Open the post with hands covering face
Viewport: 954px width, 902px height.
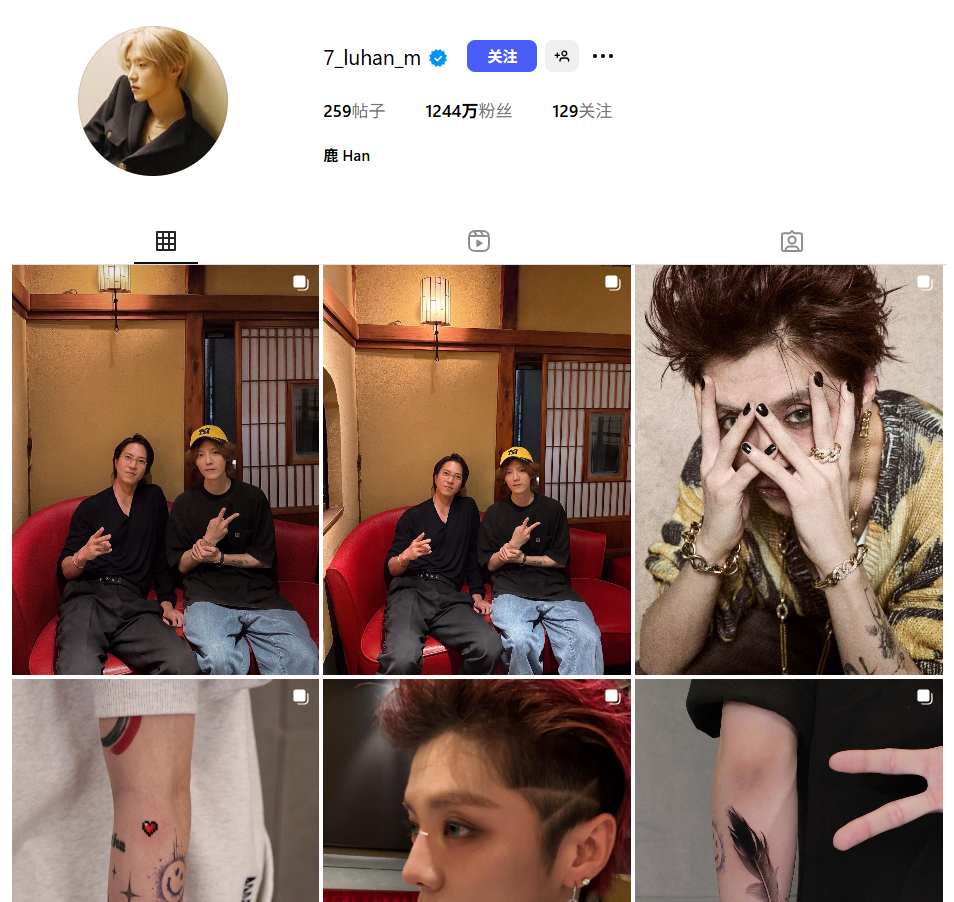click(x=789, y=470)
